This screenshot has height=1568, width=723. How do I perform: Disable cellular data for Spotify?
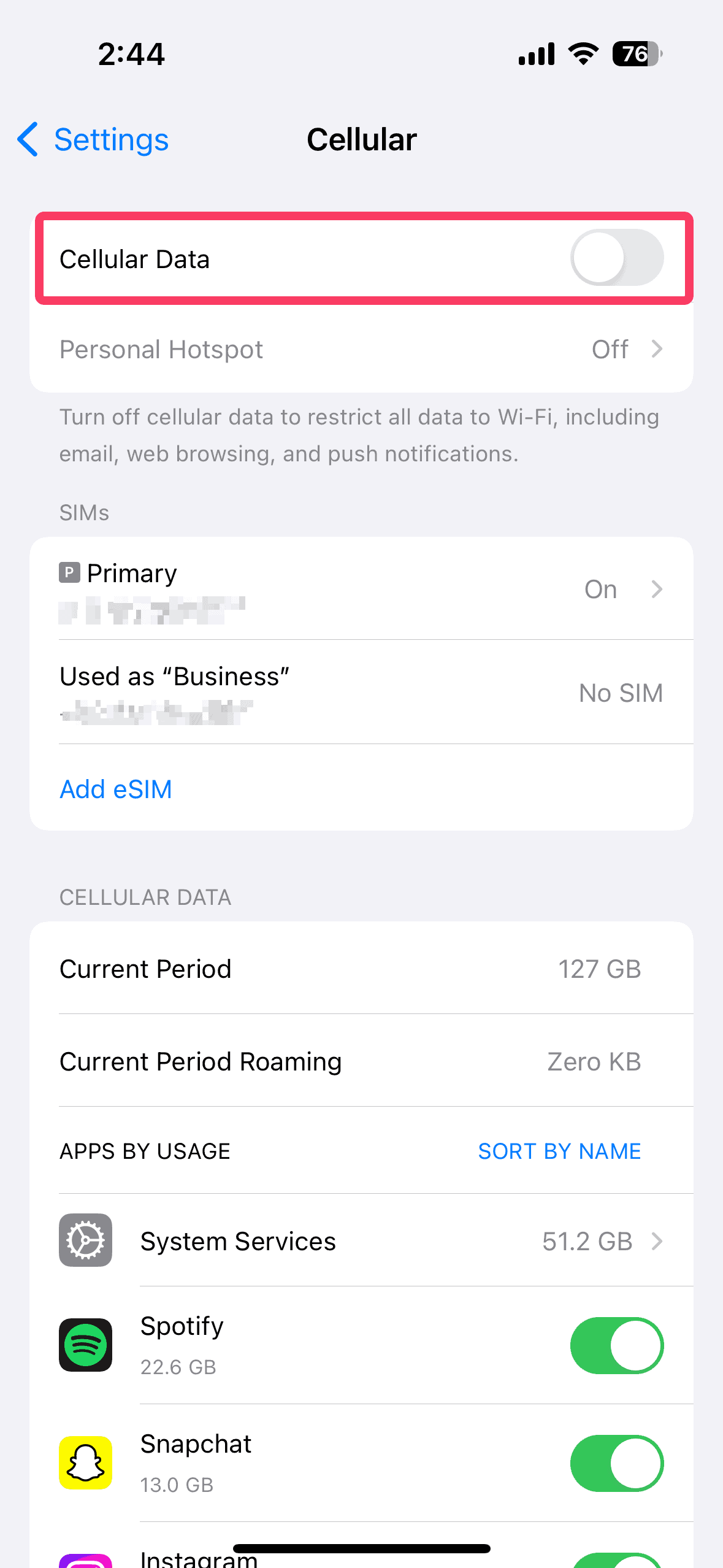[x=616, y=1346]
